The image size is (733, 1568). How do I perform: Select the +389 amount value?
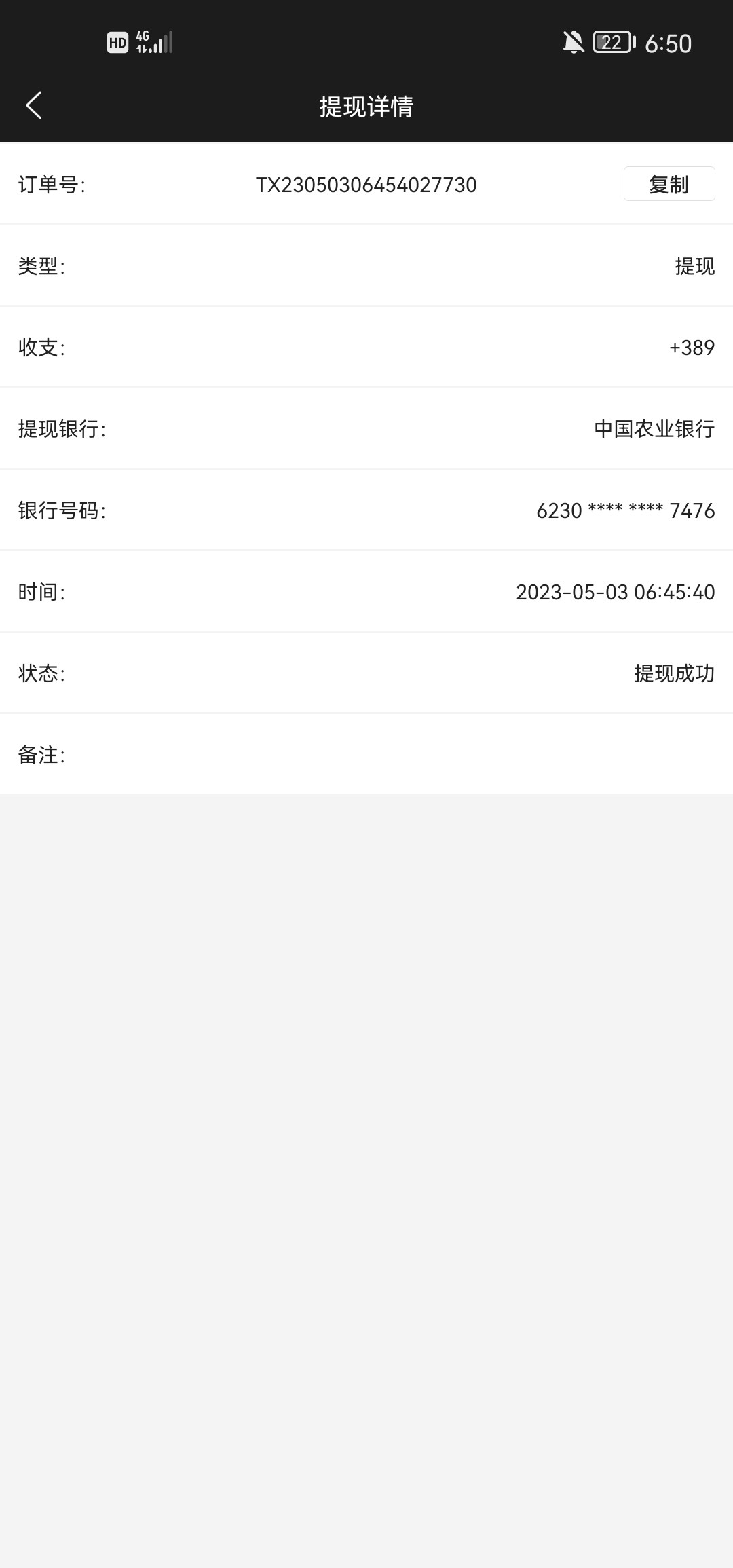pyautogui.click(x=691, y=348)
